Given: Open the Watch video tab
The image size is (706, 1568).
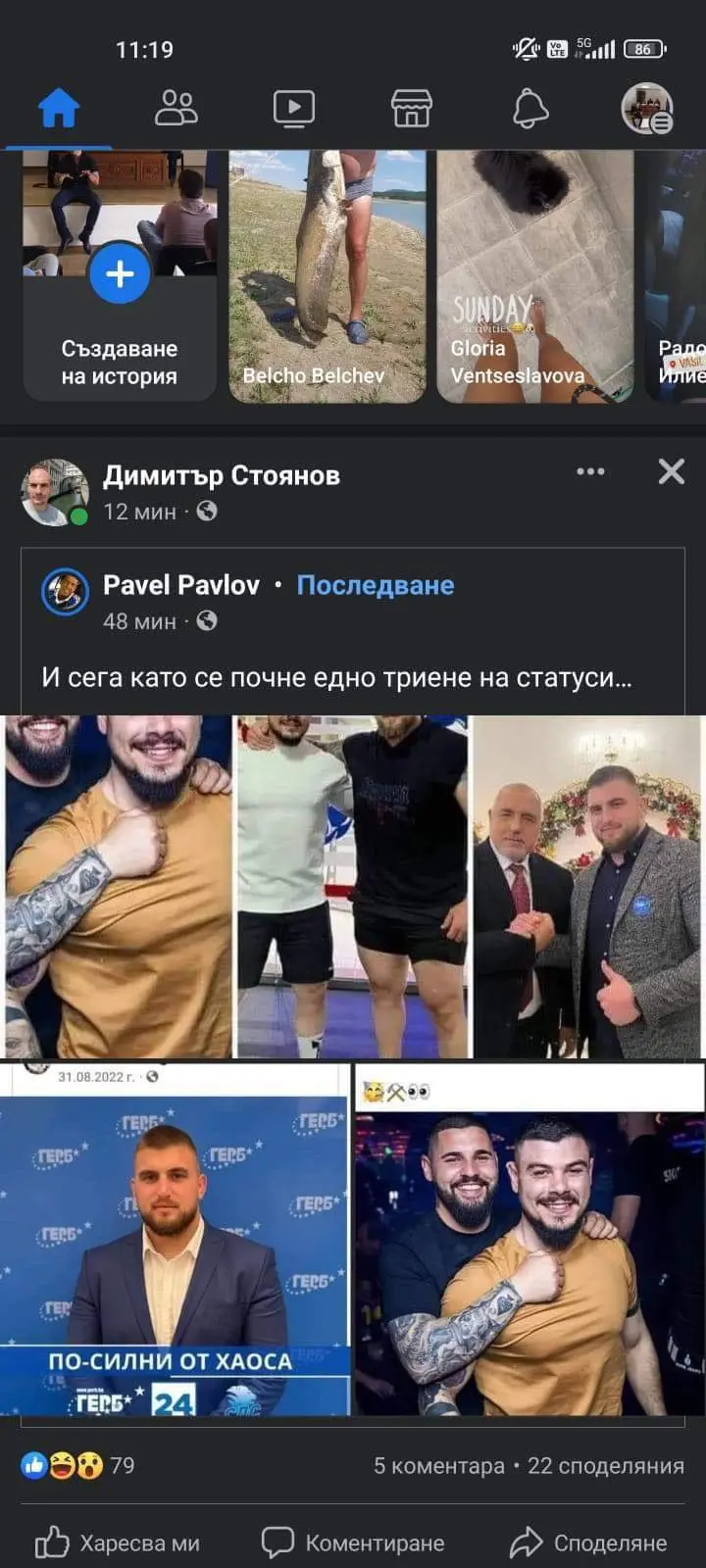Looking at the screenshot, I should [293, 109].
